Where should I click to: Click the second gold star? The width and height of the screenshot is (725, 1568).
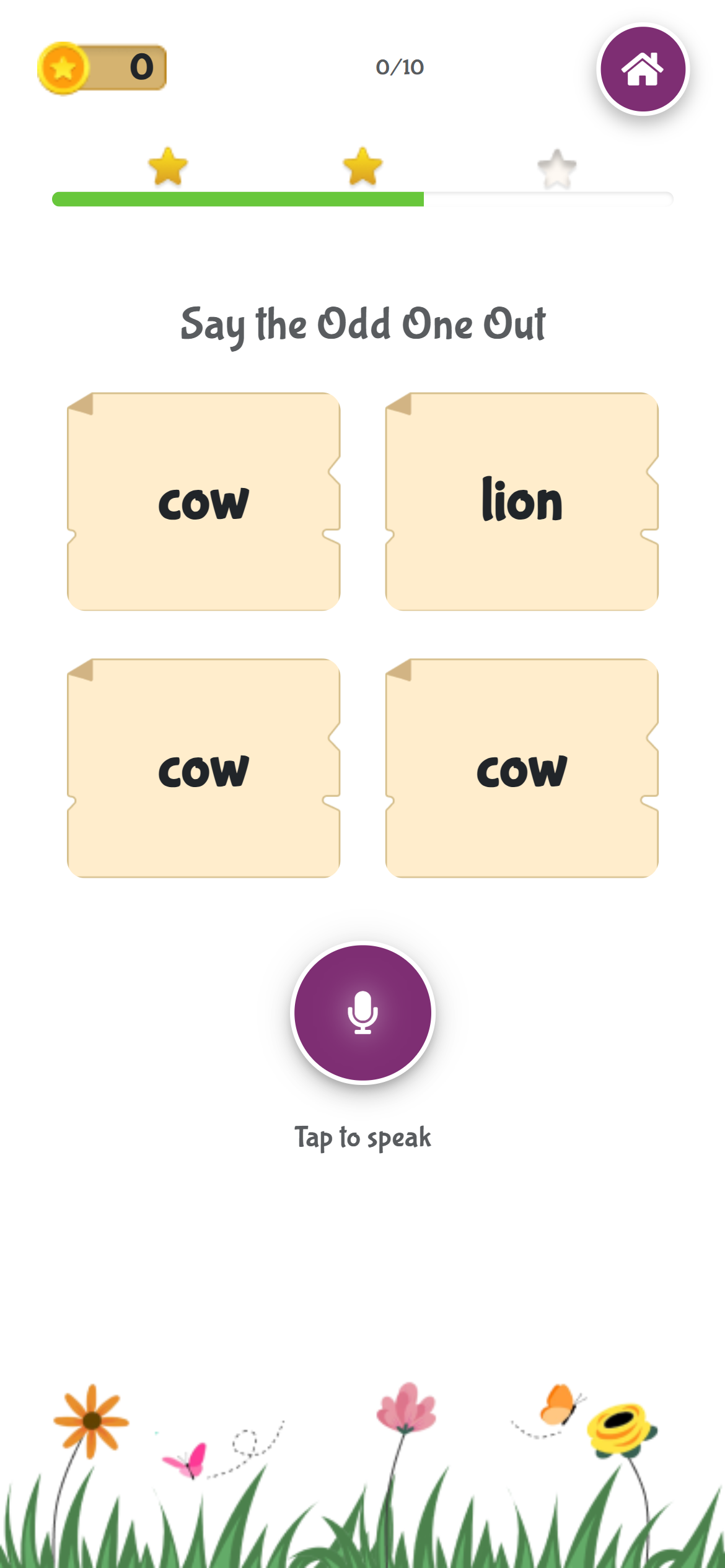click(x=362, y=167)
